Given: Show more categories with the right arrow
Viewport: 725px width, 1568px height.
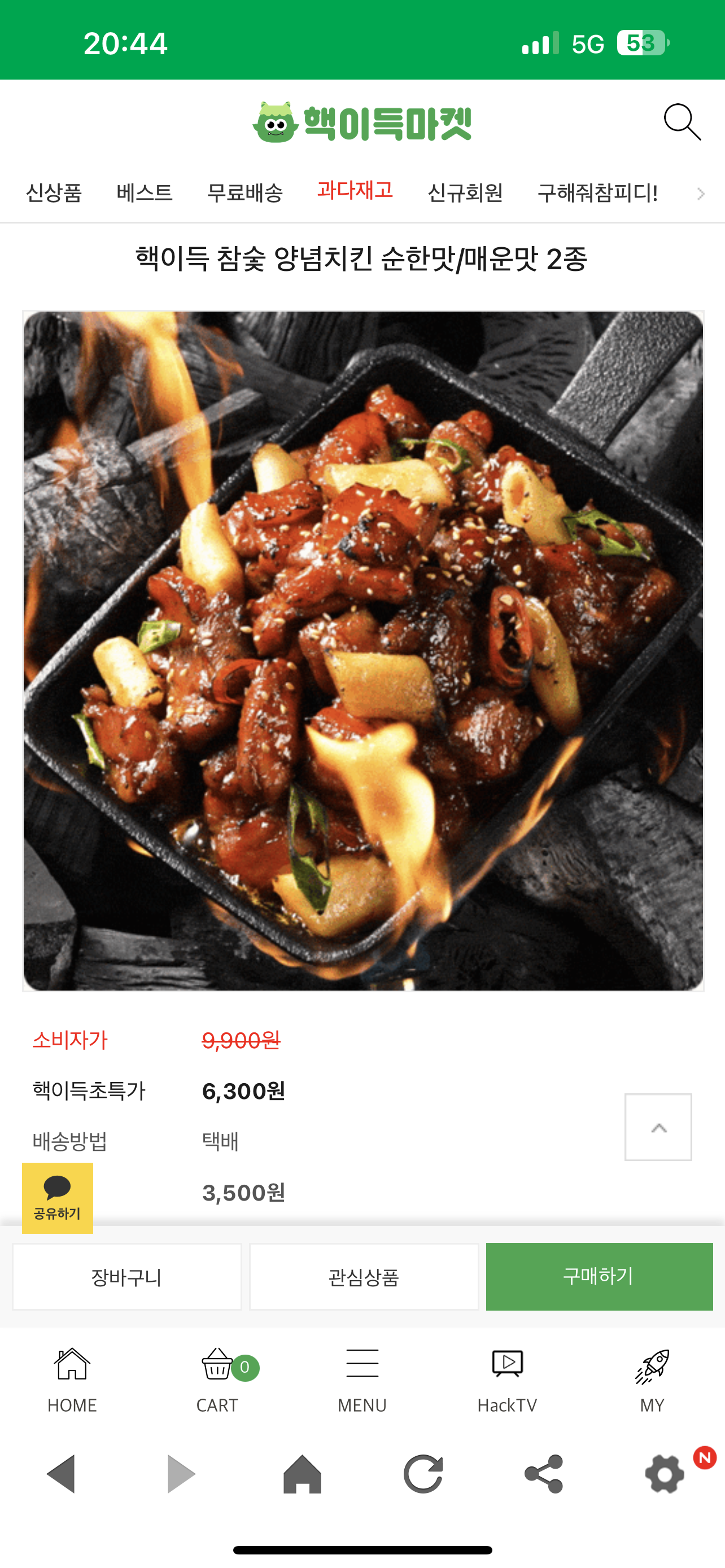Looking at the screenshot, I should [701, 194].
